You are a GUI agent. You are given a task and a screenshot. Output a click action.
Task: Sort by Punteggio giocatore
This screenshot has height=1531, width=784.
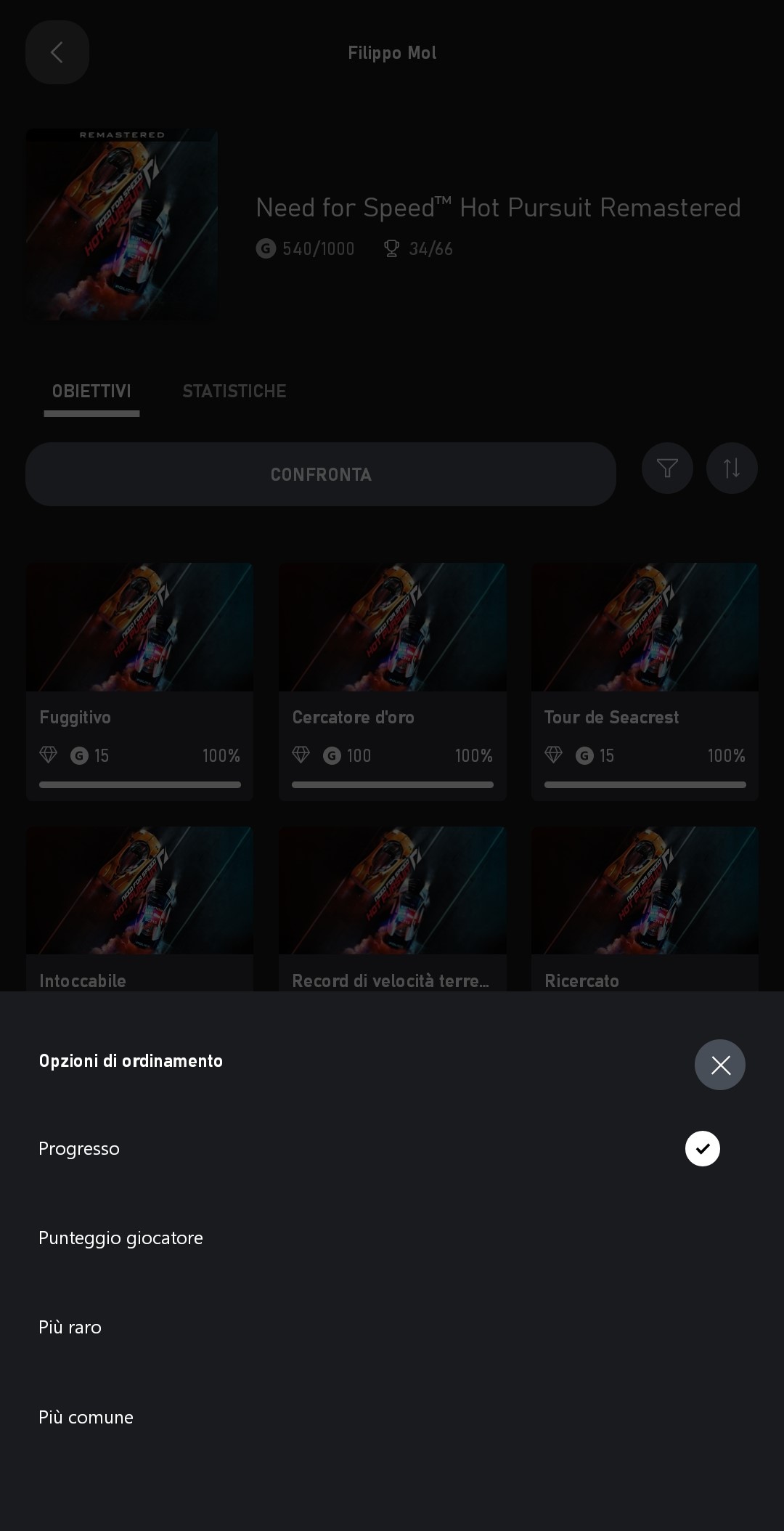click(392, 1238)
